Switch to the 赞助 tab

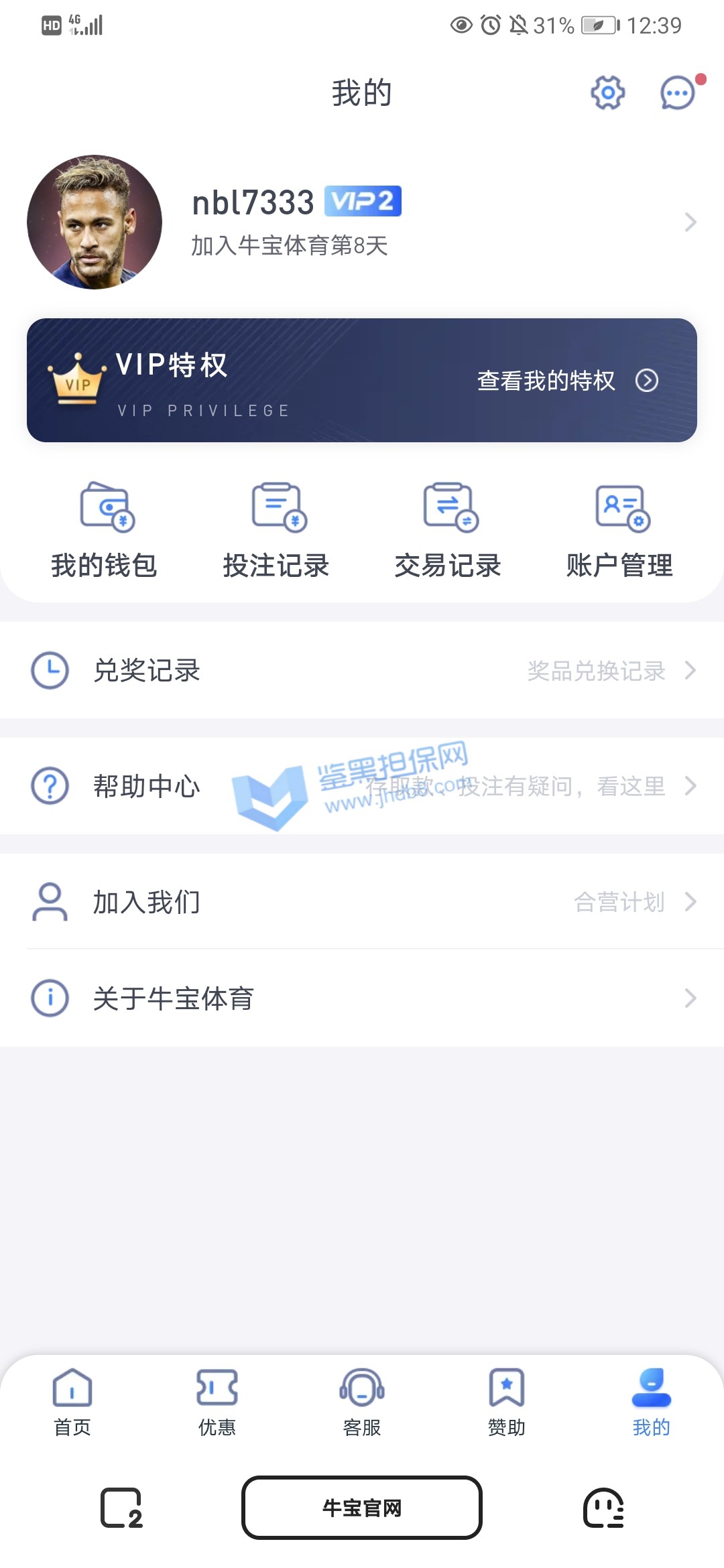[507, 1402]
